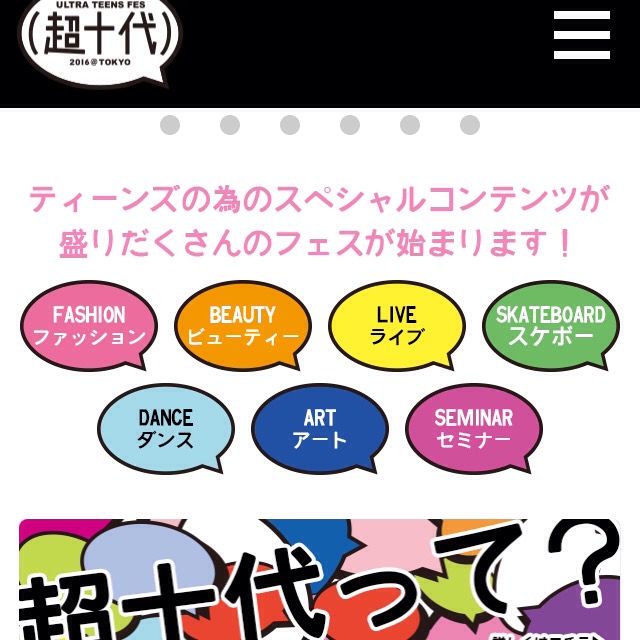
Task: Open the FASHION ファッション category
Action: [x=89, y=325]
